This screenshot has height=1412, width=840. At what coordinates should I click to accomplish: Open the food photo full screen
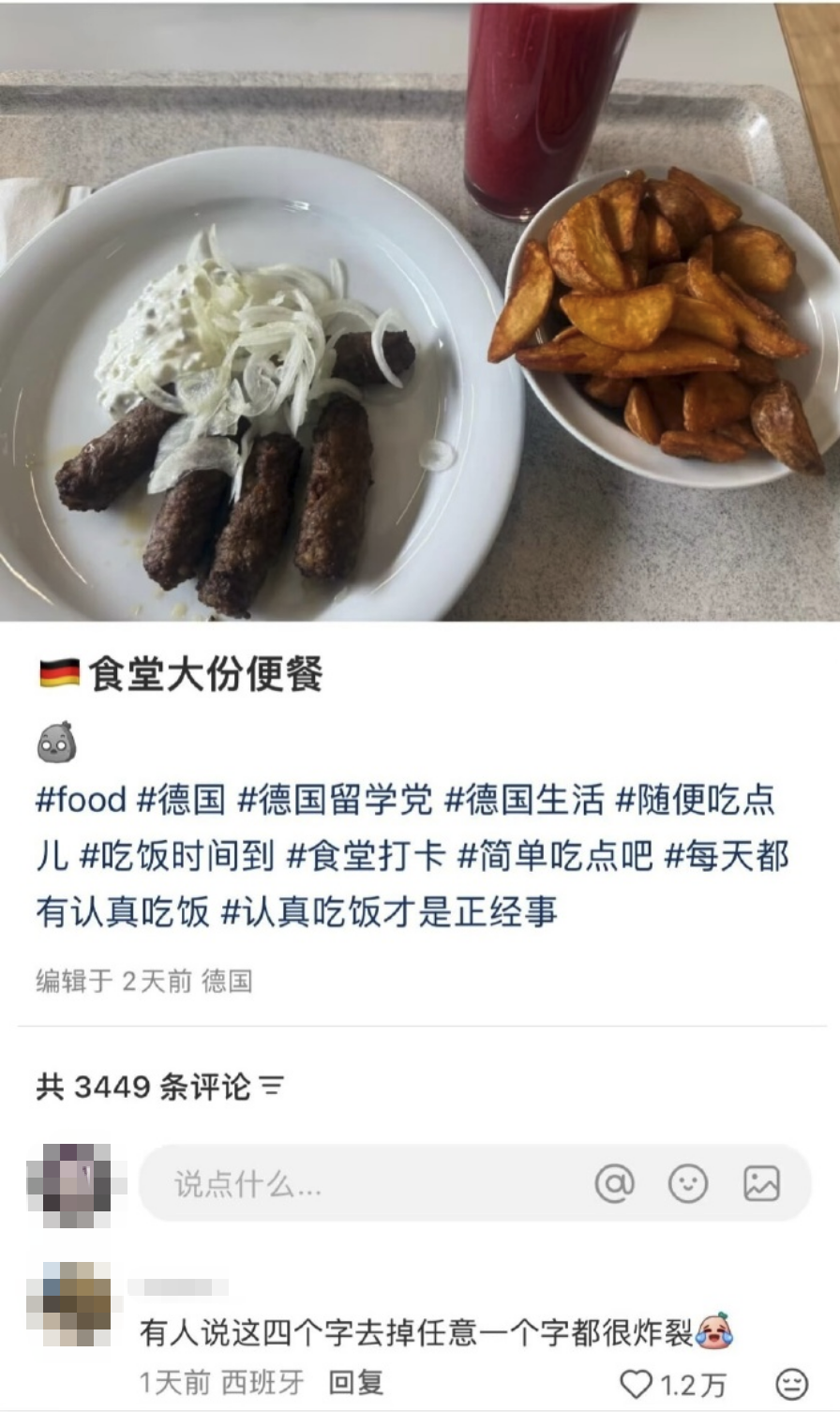click(x=420, y=309)
